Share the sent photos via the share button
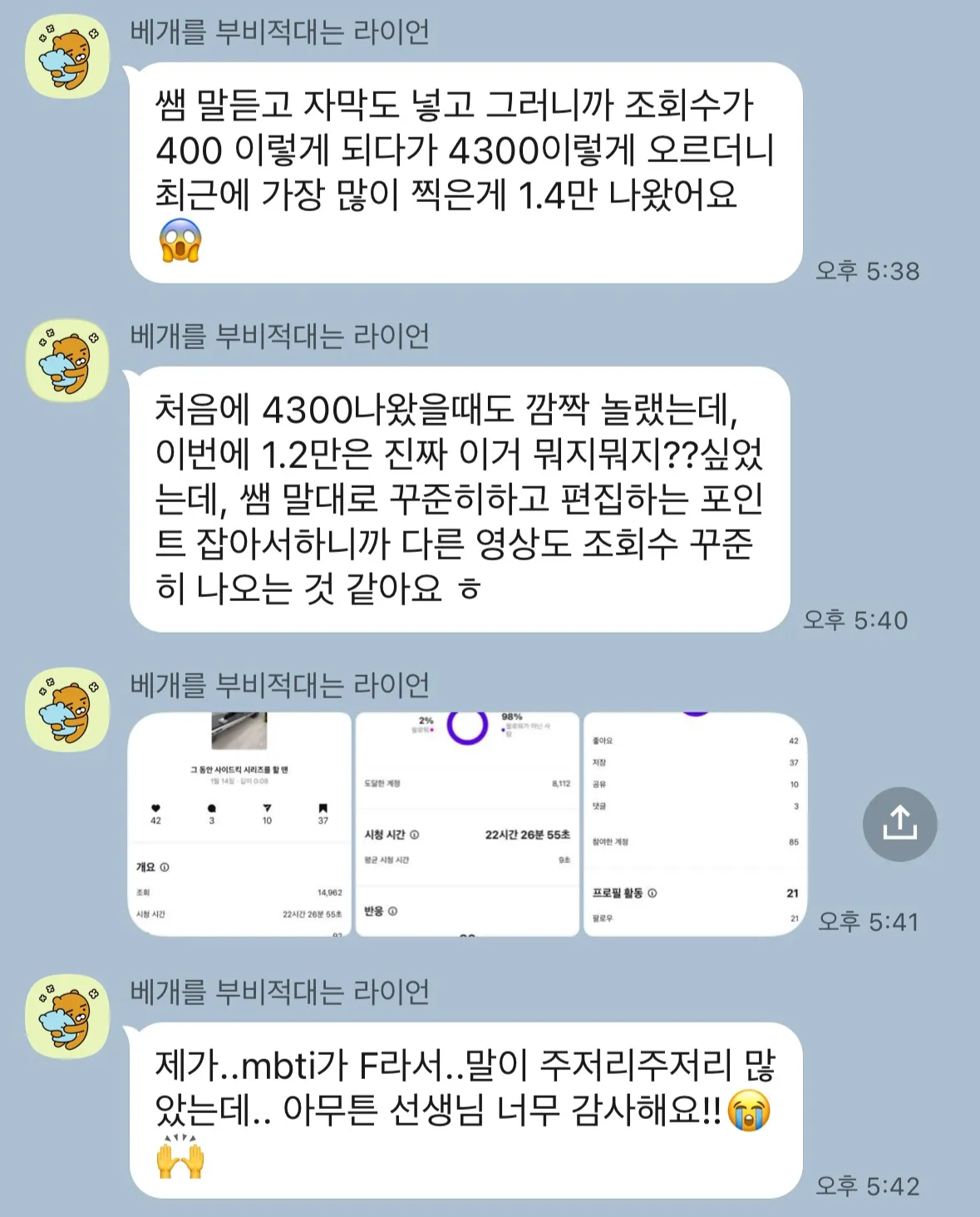This screenshot has height=1217, width=980. tap(899, 824)
